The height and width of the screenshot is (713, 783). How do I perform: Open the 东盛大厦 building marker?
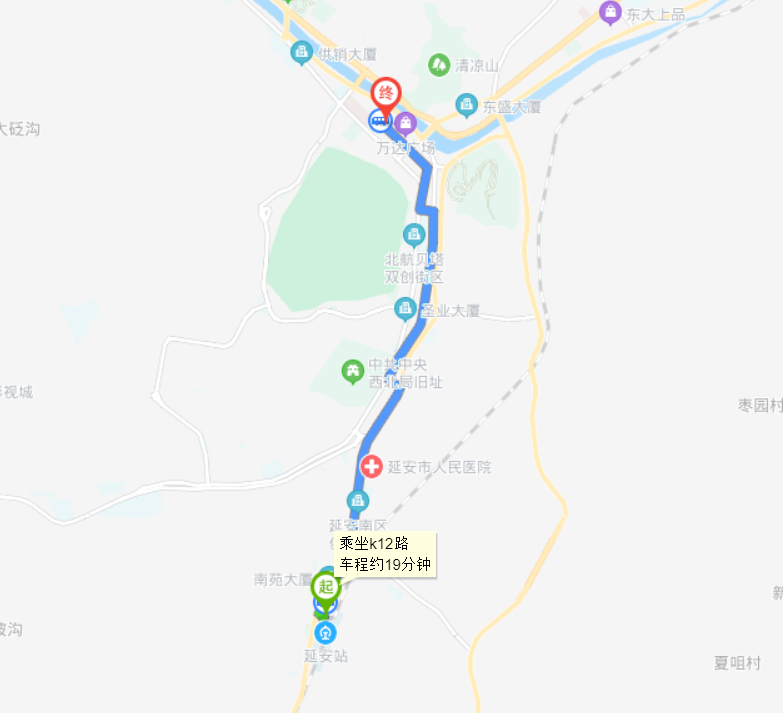(467, 104)
